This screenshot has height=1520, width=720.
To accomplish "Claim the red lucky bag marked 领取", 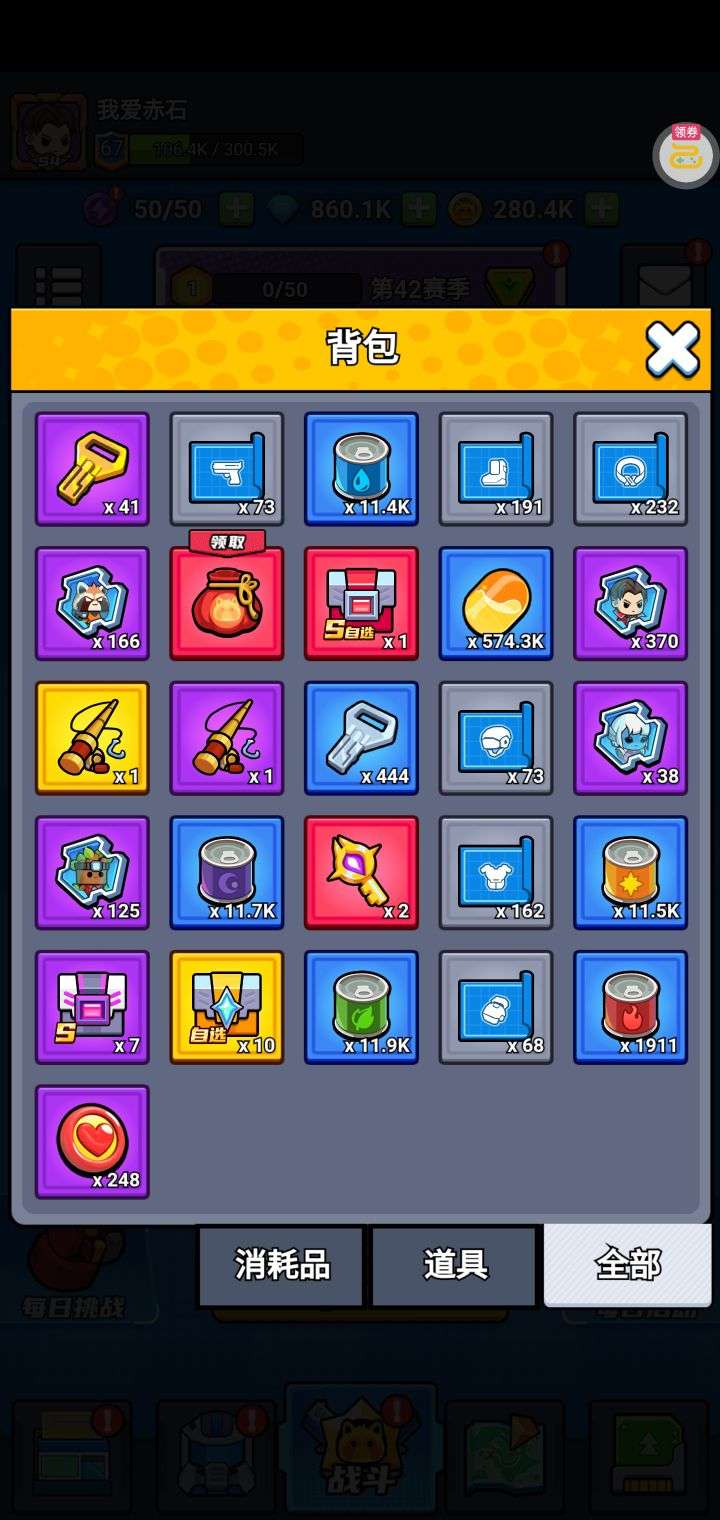I will tap(227, 603).
